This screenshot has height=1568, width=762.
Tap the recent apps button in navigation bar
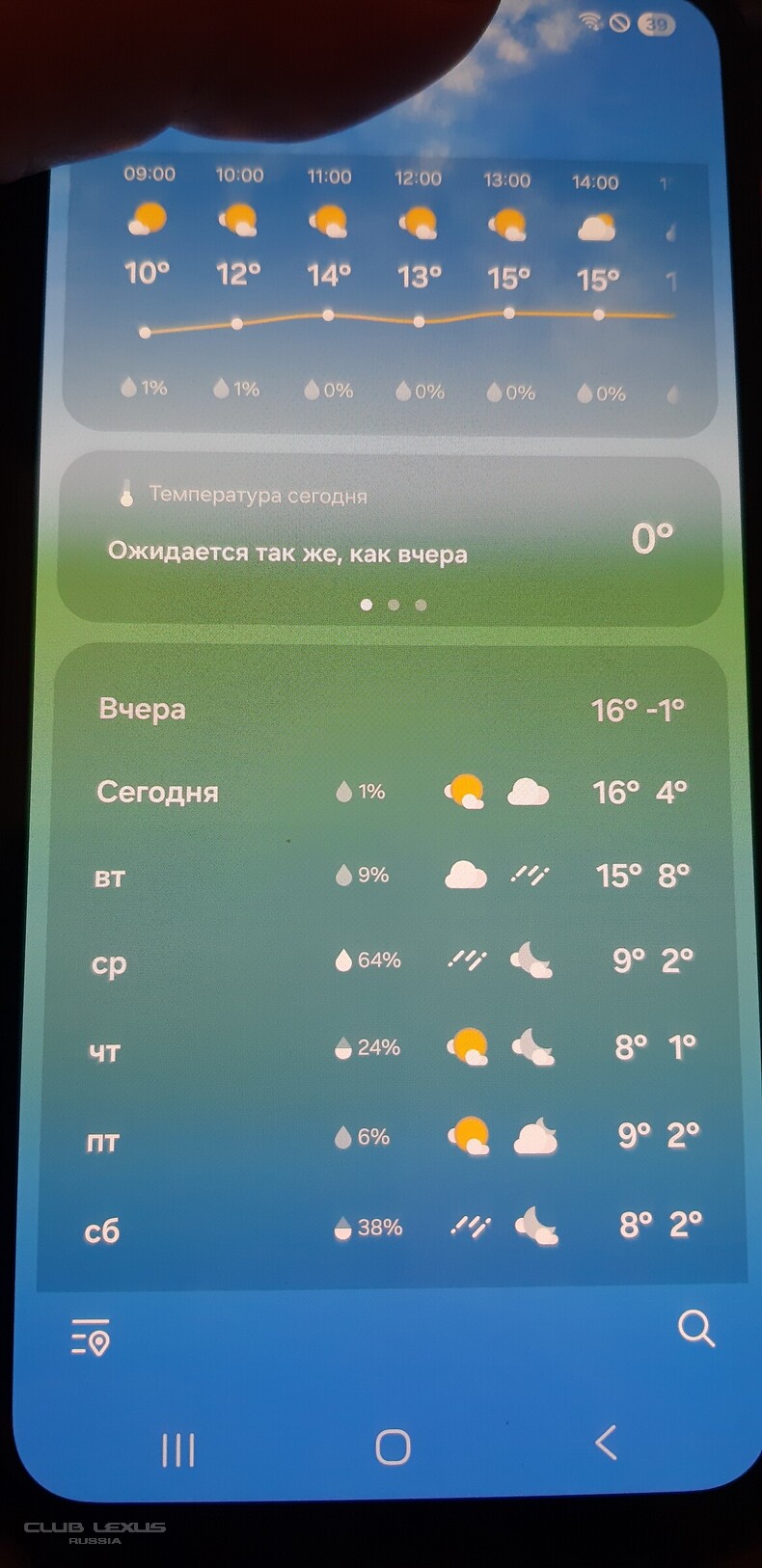pos(179,1446)
